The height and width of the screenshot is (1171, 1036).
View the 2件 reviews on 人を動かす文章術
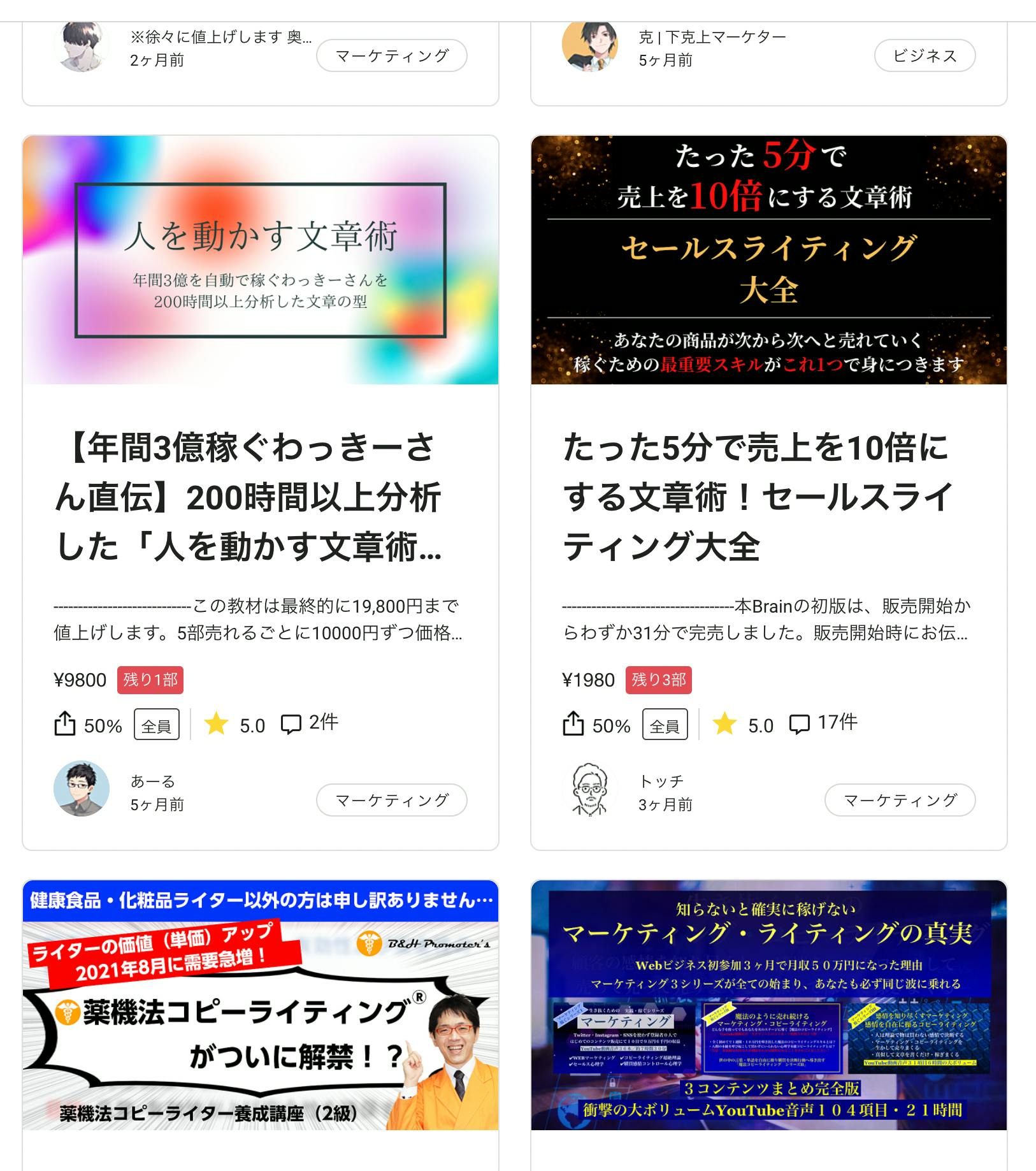point(310,724)
